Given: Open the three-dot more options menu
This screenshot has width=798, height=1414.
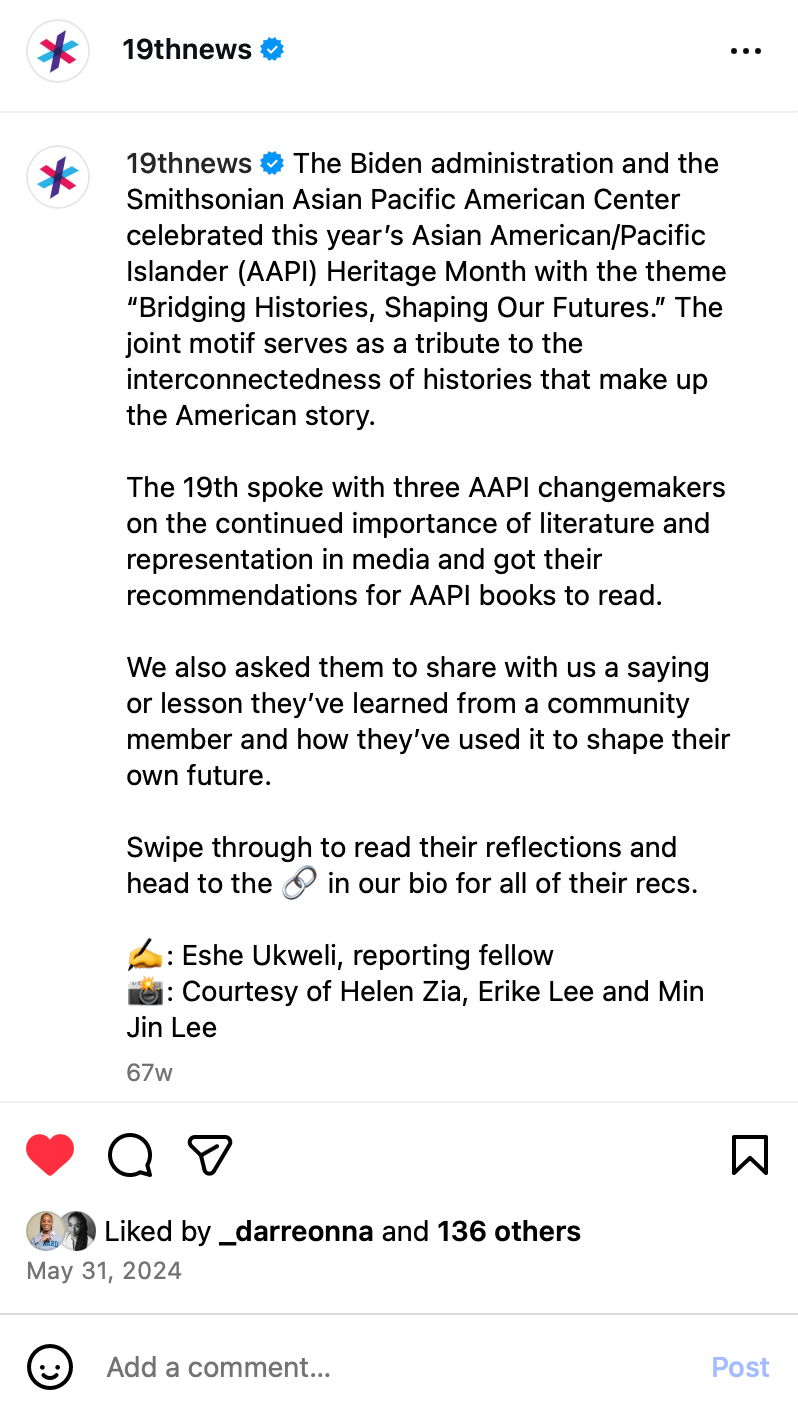Looking at the screenshot, I should pyautogui.click(x=746, y=51).
